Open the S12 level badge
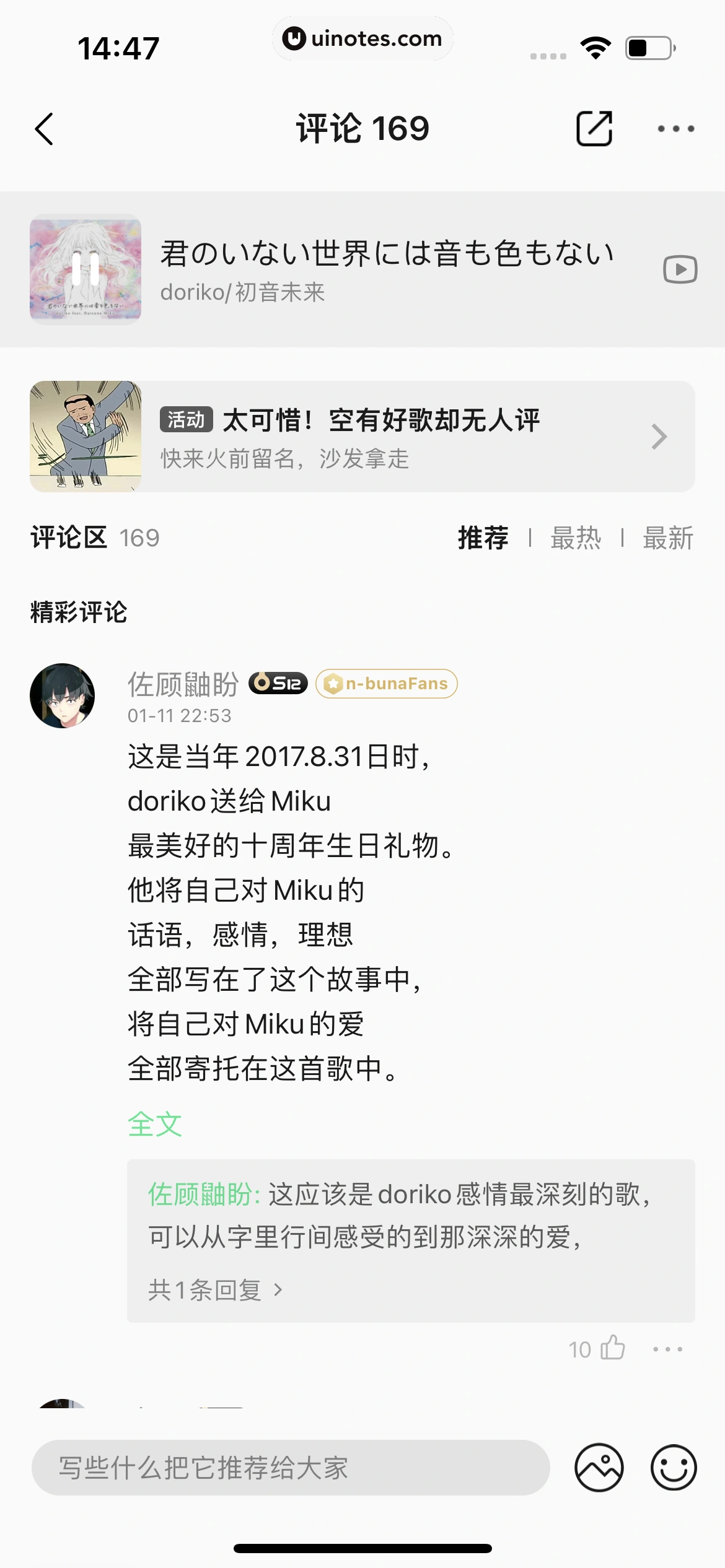The height and width of the screenshot is (1568, 725). (x=278, y=683)
